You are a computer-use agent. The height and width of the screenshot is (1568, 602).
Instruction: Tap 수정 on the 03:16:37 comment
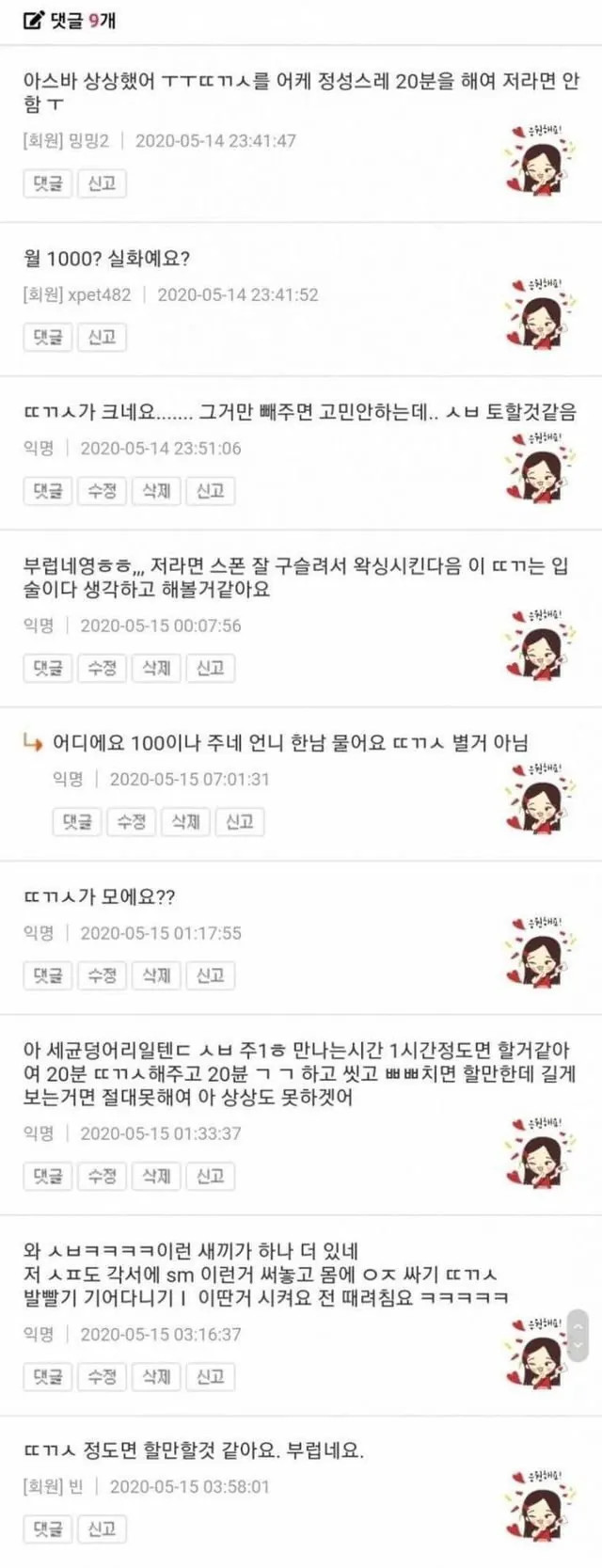coord(102,1377)
